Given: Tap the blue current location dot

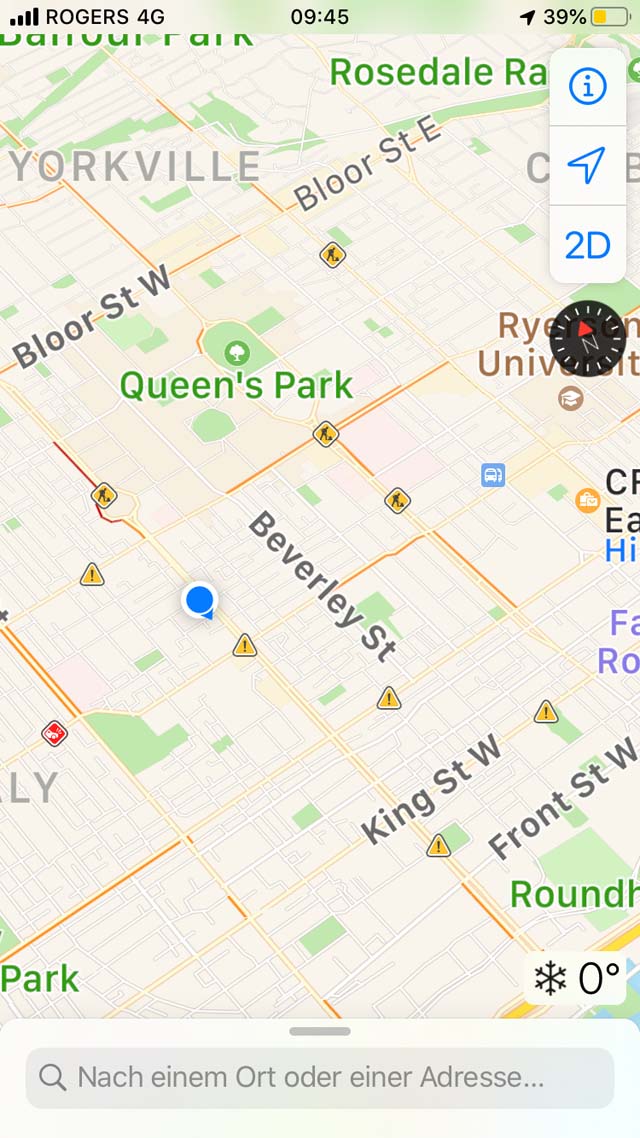Looking at the screenshot, I should pyautogui.click(x=200, y=601).
